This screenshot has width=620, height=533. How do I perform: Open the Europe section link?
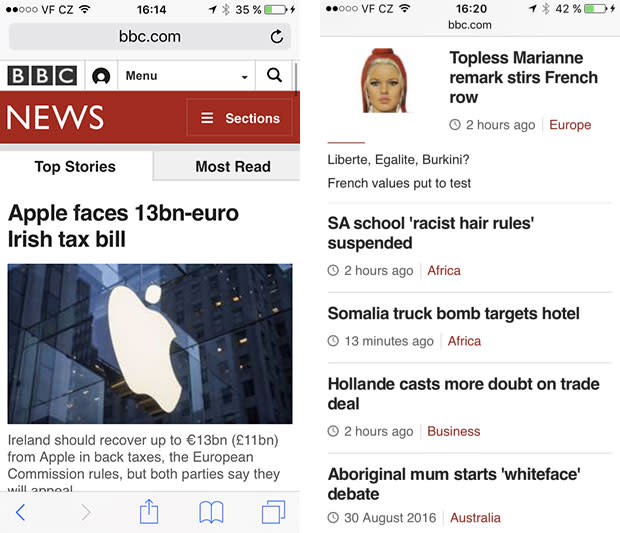570,125
